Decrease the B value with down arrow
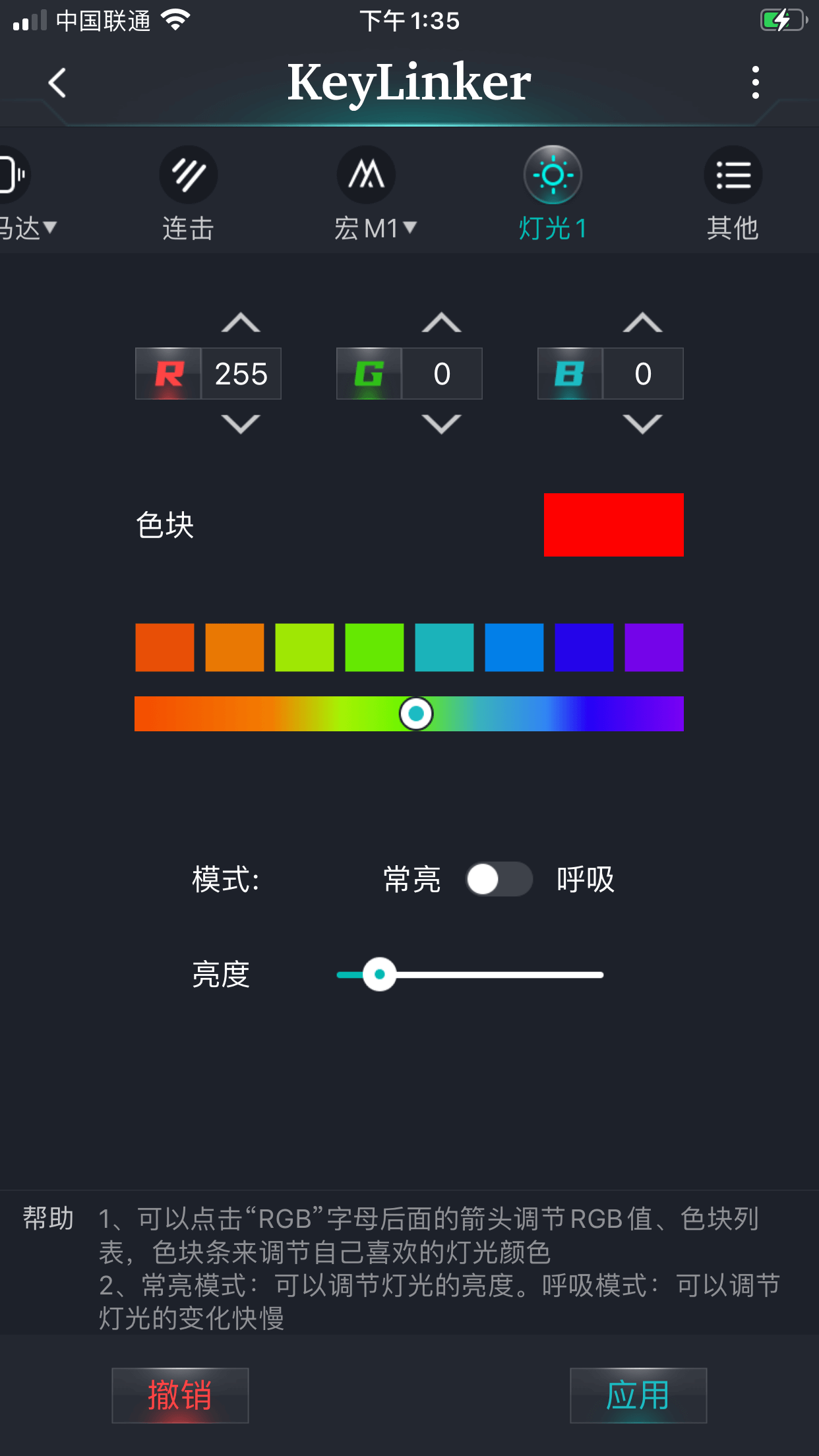This screenshot has width=819, height=1456. pyautogui.click(x=642, y=424)
